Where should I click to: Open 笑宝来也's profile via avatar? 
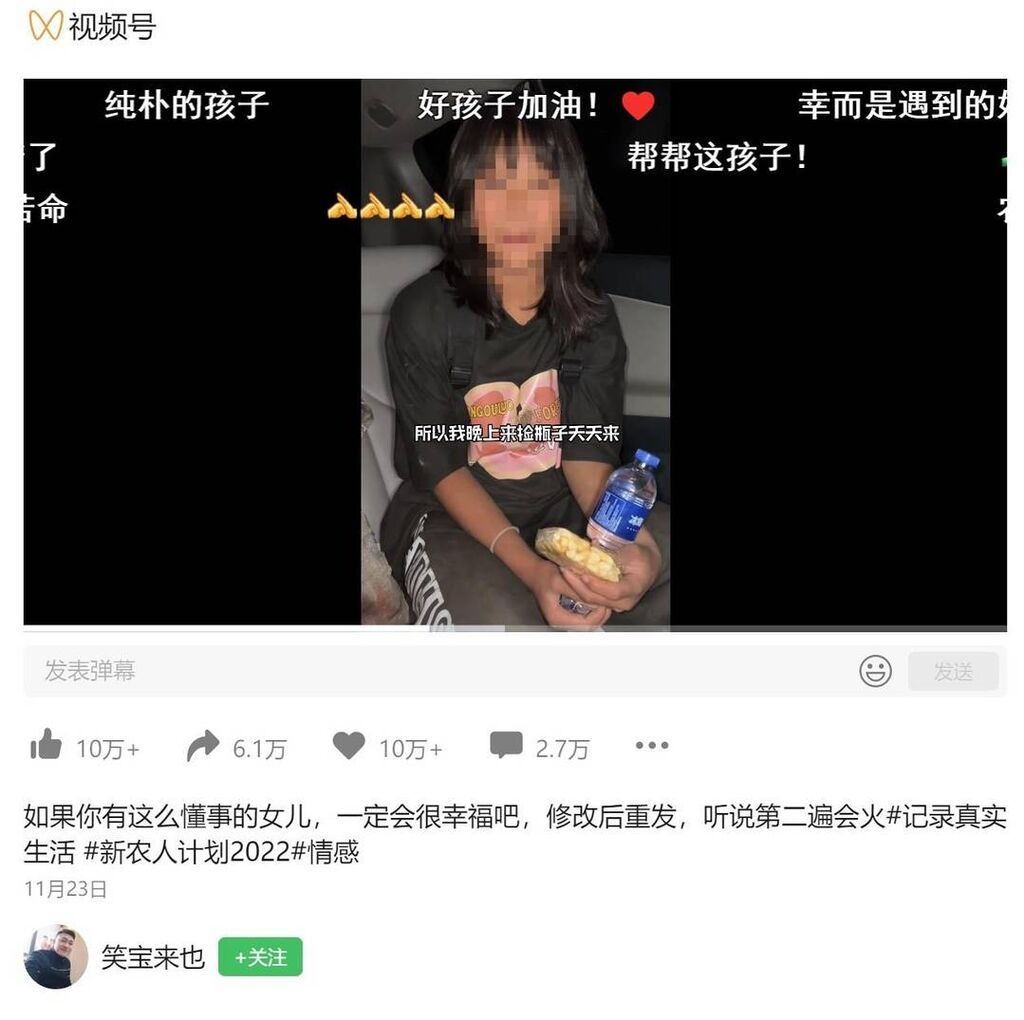coord(55,957)
